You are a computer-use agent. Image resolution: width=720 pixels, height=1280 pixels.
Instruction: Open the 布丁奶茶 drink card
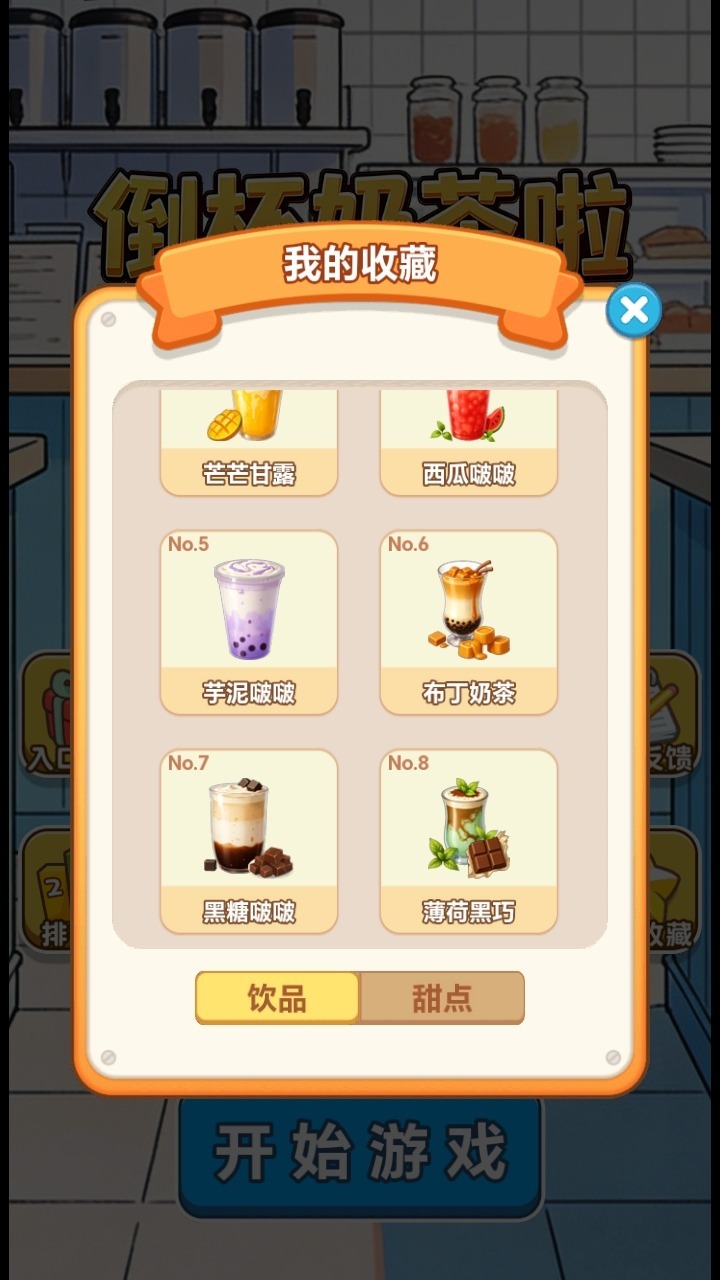[469, 622]
